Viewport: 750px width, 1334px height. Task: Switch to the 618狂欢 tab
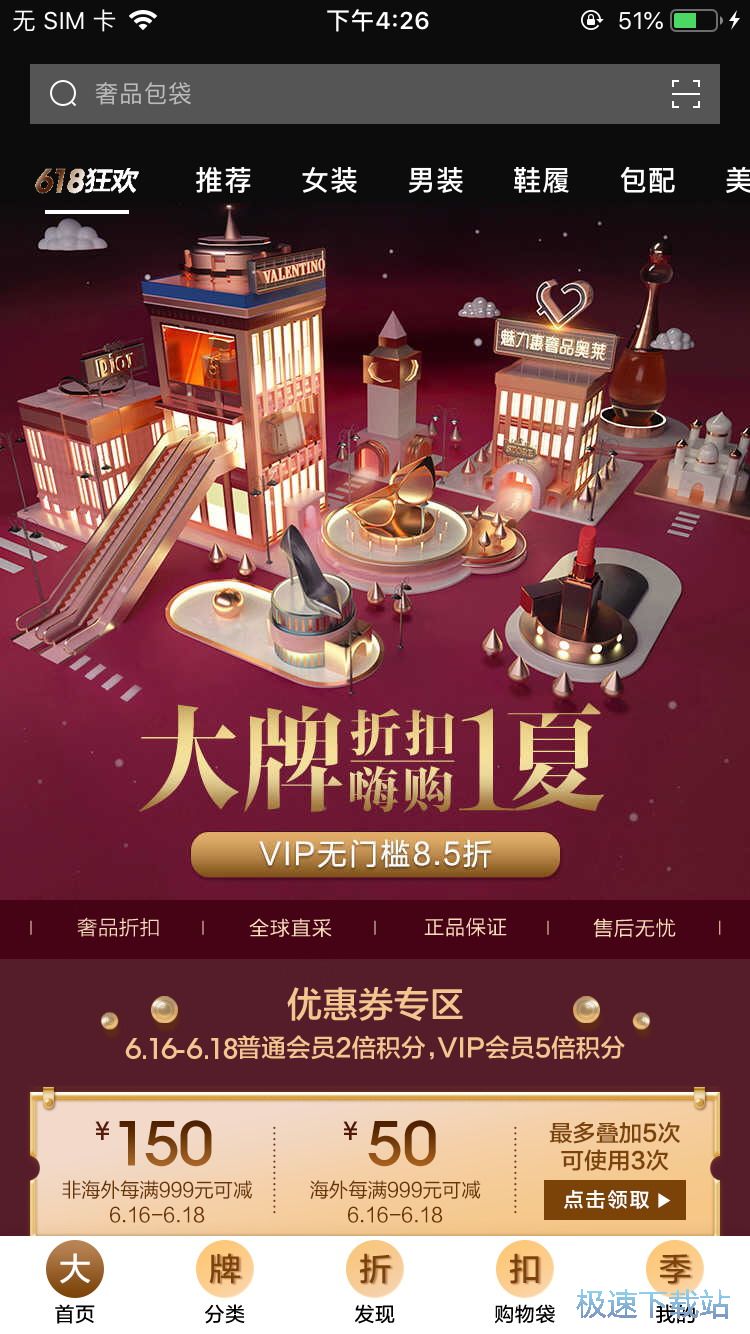click(x=87, y=181)
